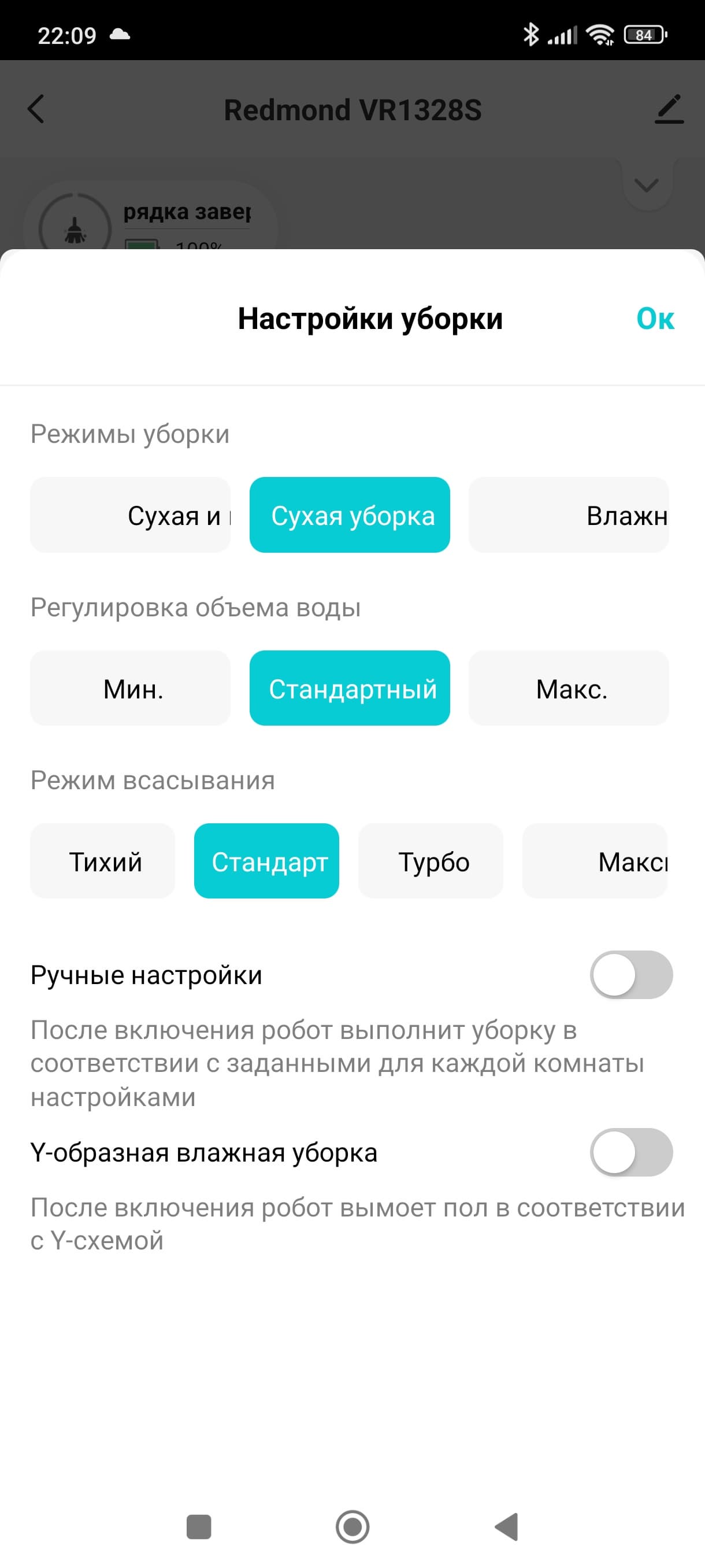Viewport: 705px width, 1568px height.
Task: Select Стандарт suction mode
Action: click(266, 861)
